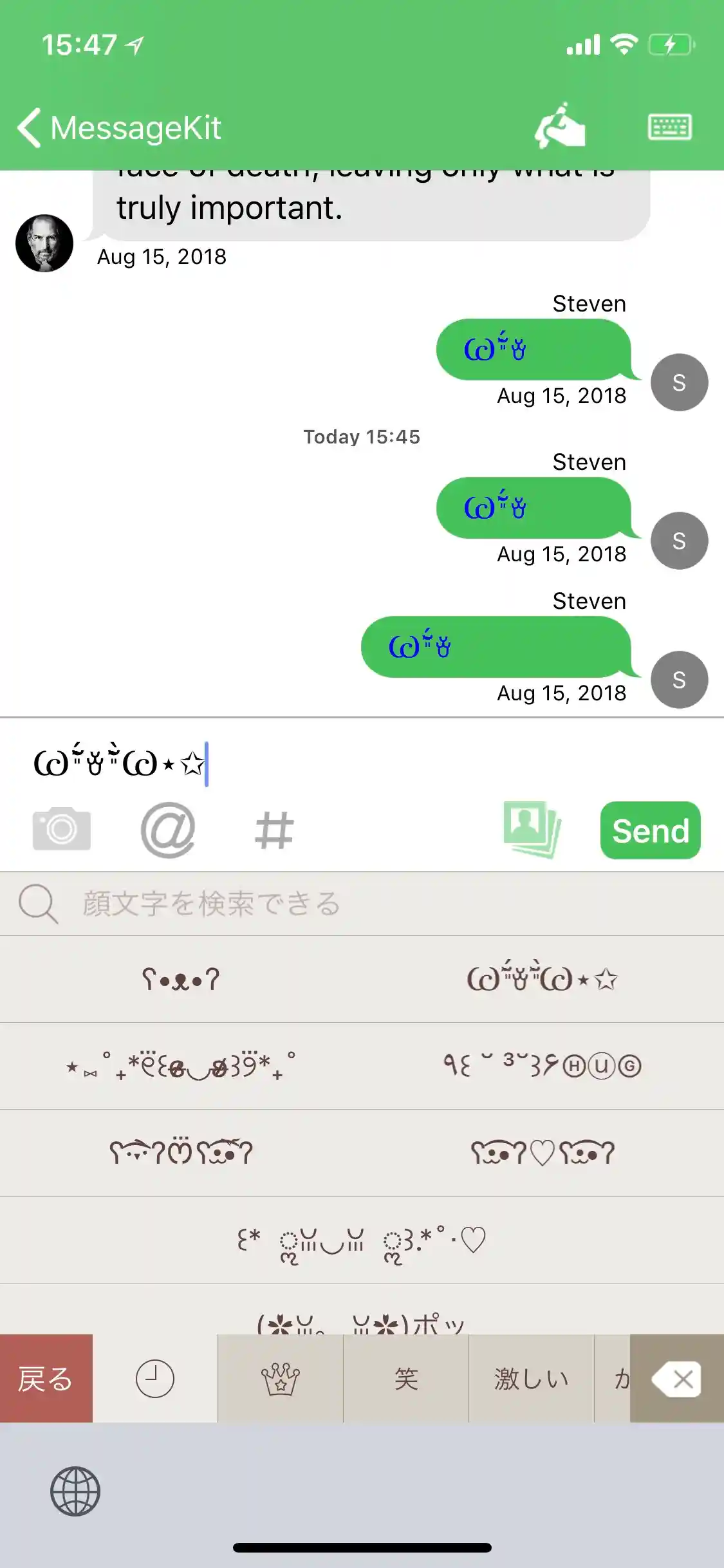
Task: Pick the HUG kaomoji
Action: click(542, 1066)
